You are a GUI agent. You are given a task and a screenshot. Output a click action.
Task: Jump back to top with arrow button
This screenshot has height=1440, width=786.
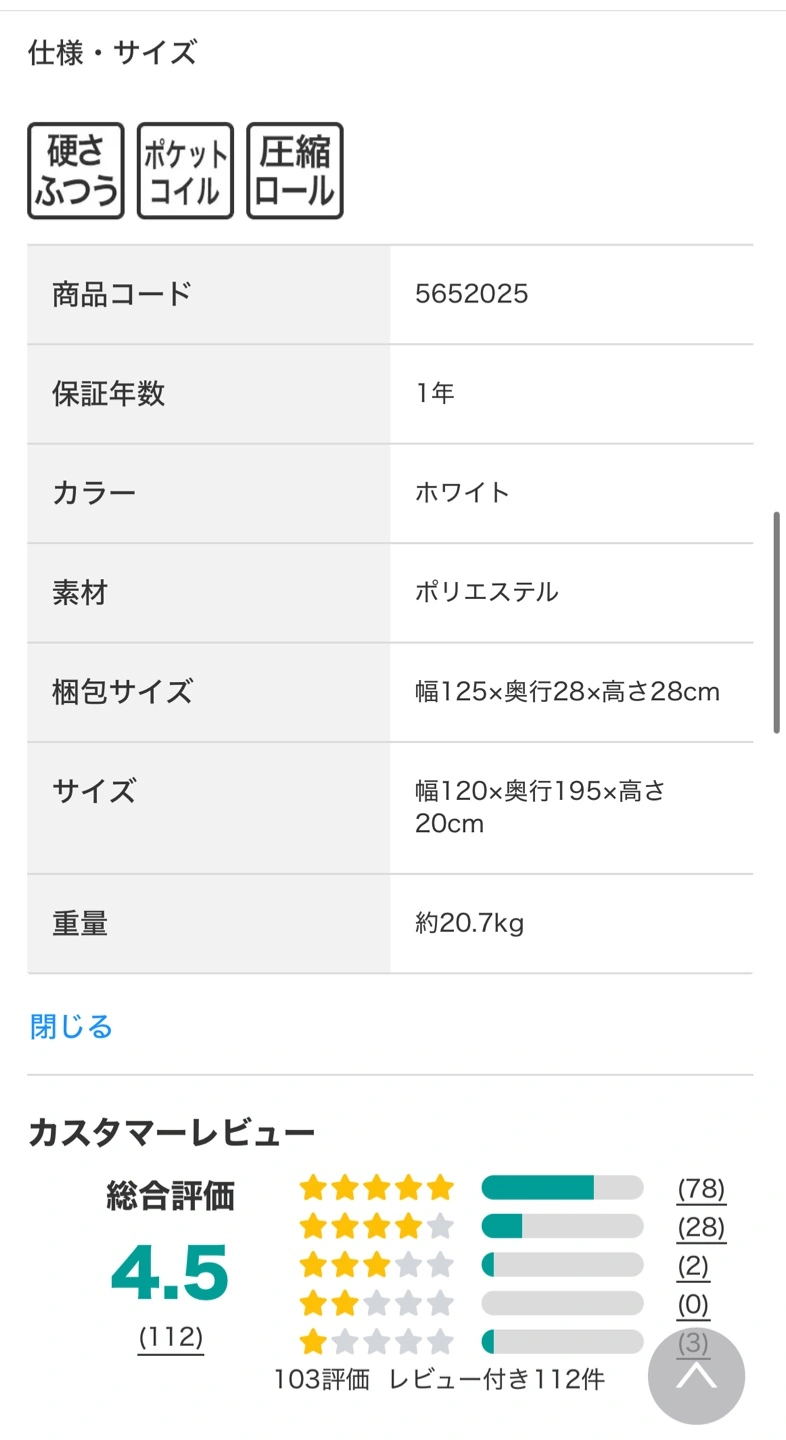[696, 1377]
